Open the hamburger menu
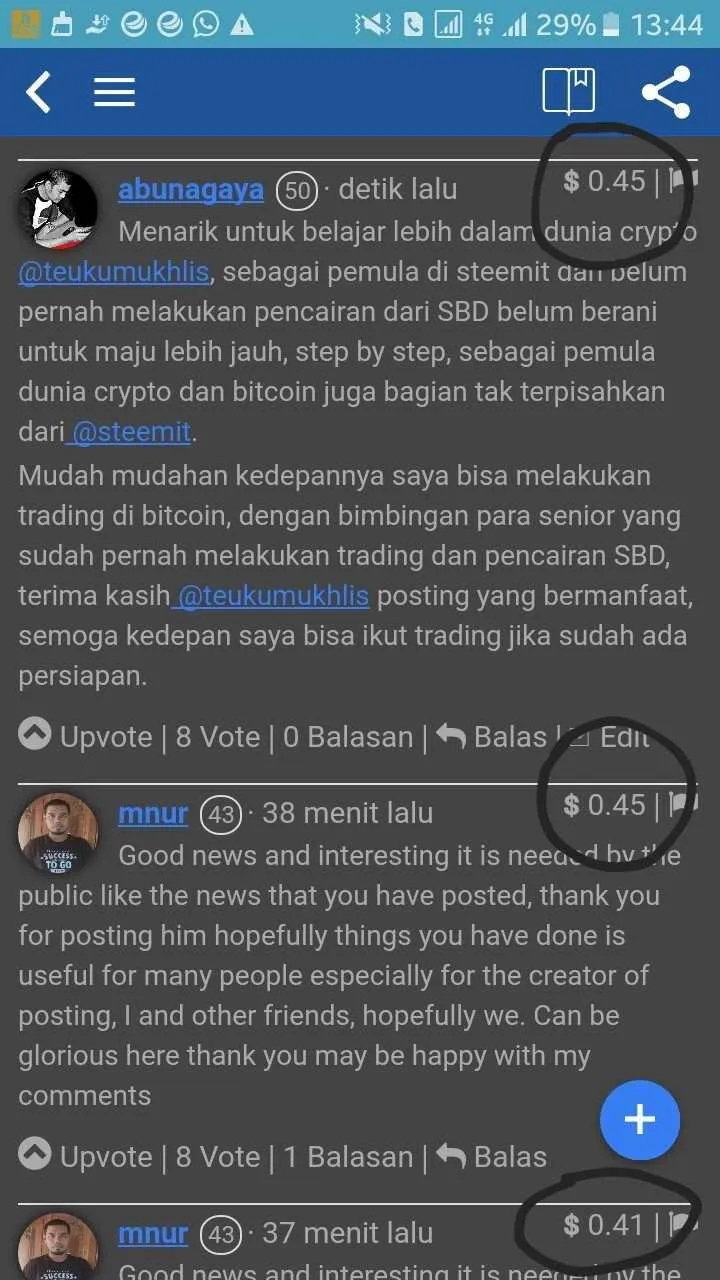Image resolution: width=720 pixels, height=1280 pixels. 115,92
